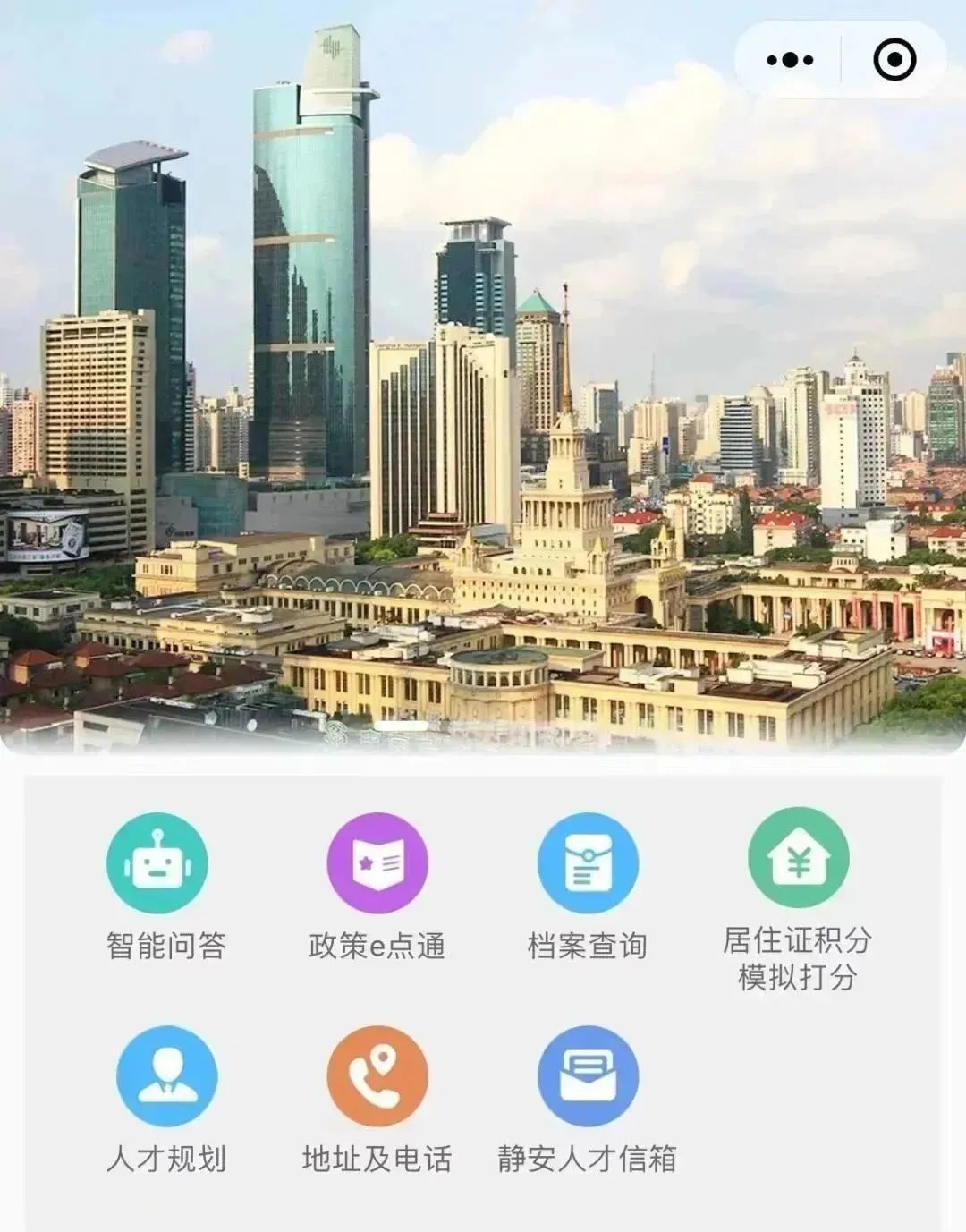Go to 人才规划 talent planning
The height and width of the screenshot is (1232, 966).
(x=166, y=1075)
